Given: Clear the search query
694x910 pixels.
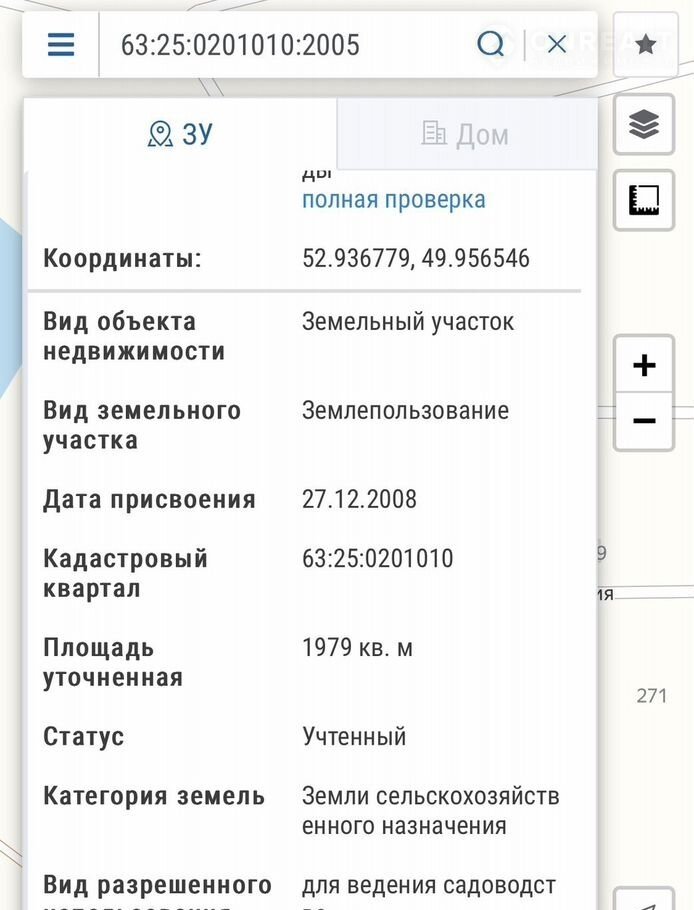Looking at the screenshot, I should (557, 44).
